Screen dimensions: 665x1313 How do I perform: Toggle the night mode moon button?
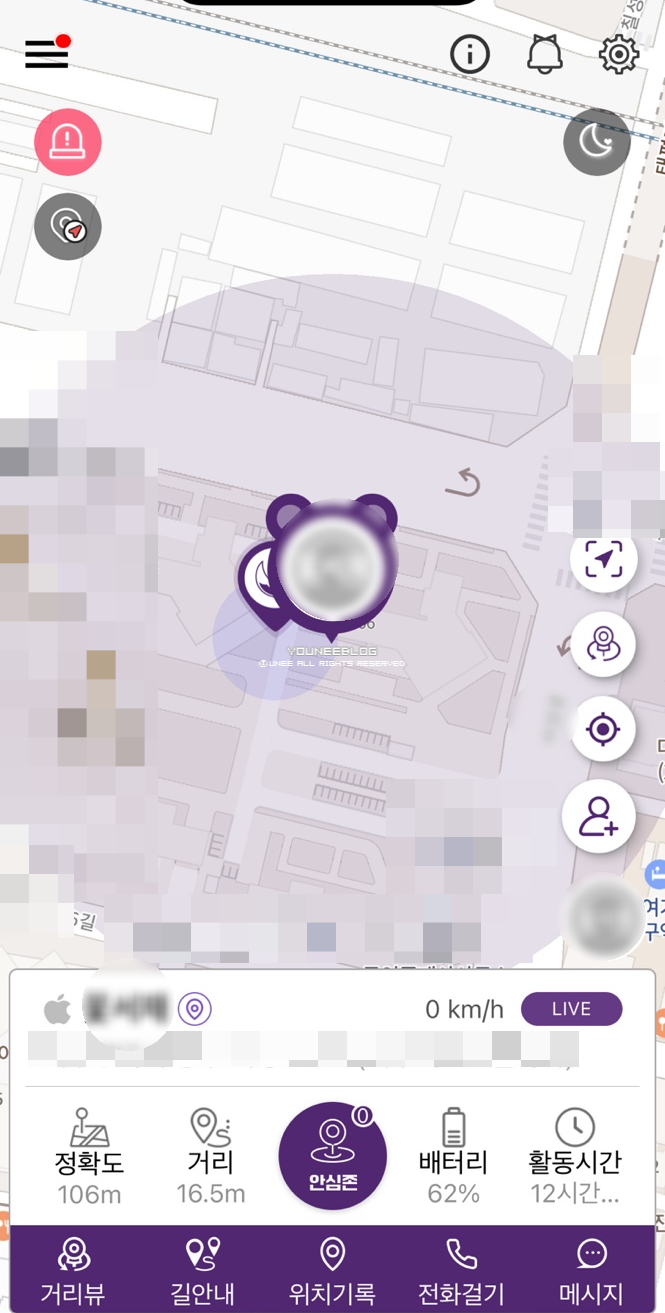click(597, 142)
